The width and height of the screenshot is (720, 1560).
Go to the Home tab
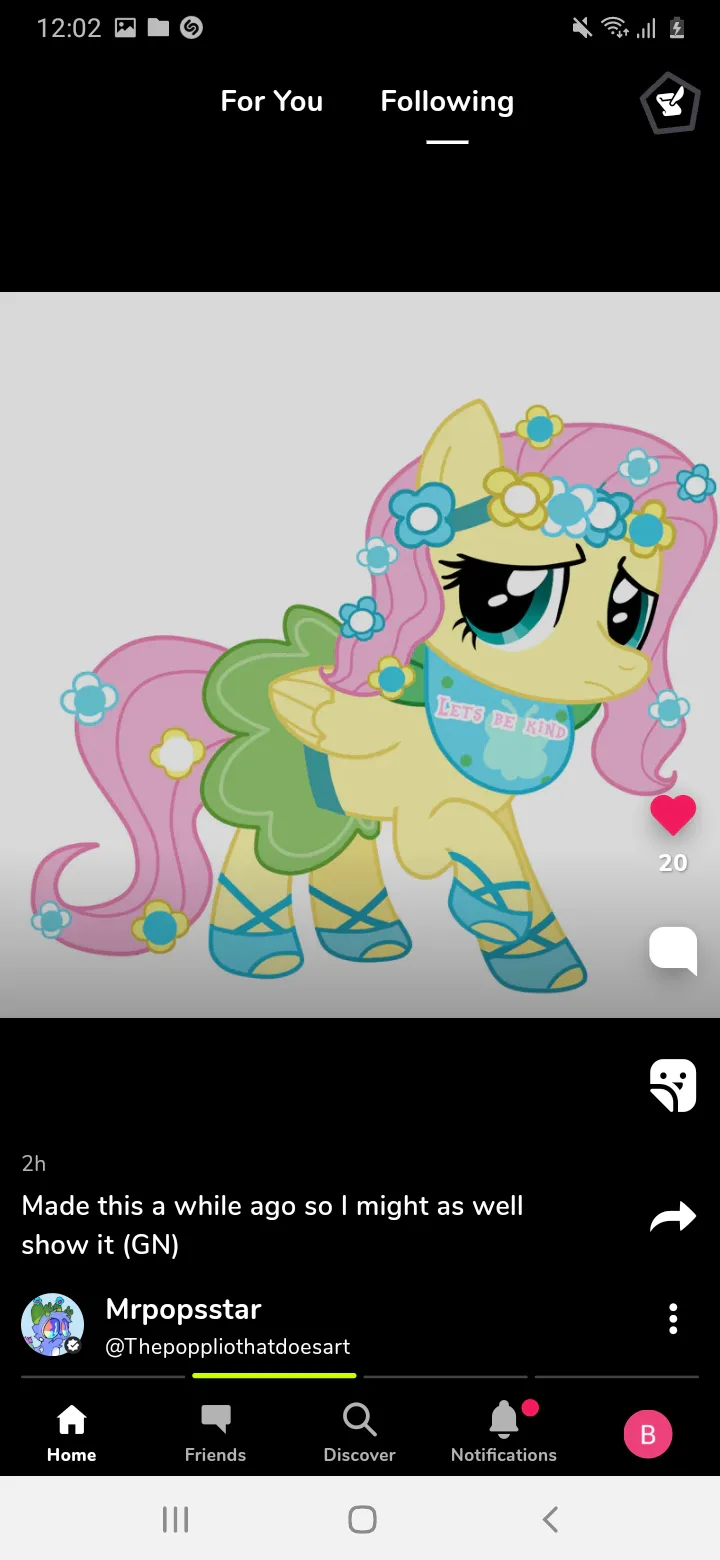(72, 1433)
